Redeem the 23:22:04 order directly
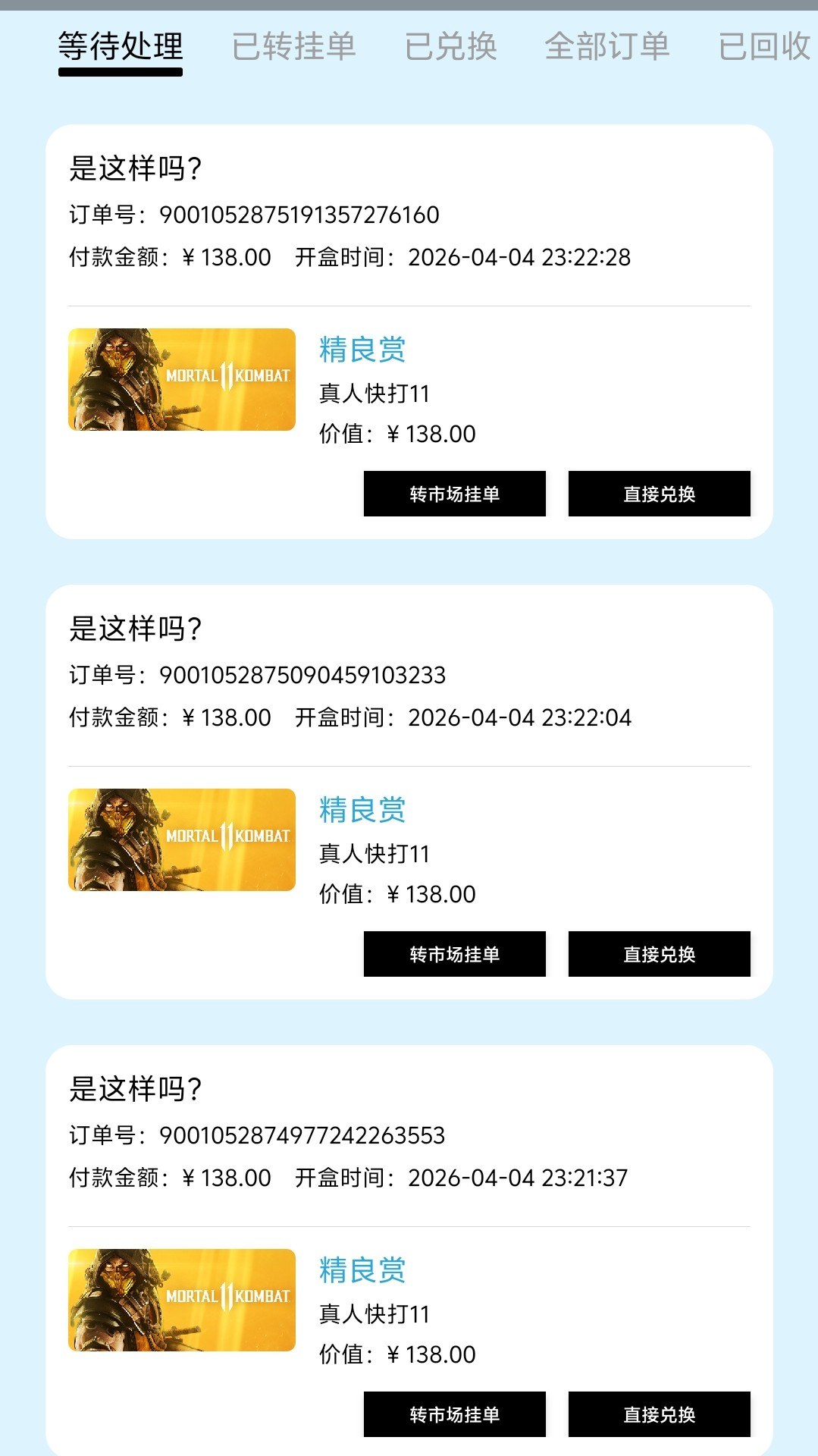 tap(659, 954)
